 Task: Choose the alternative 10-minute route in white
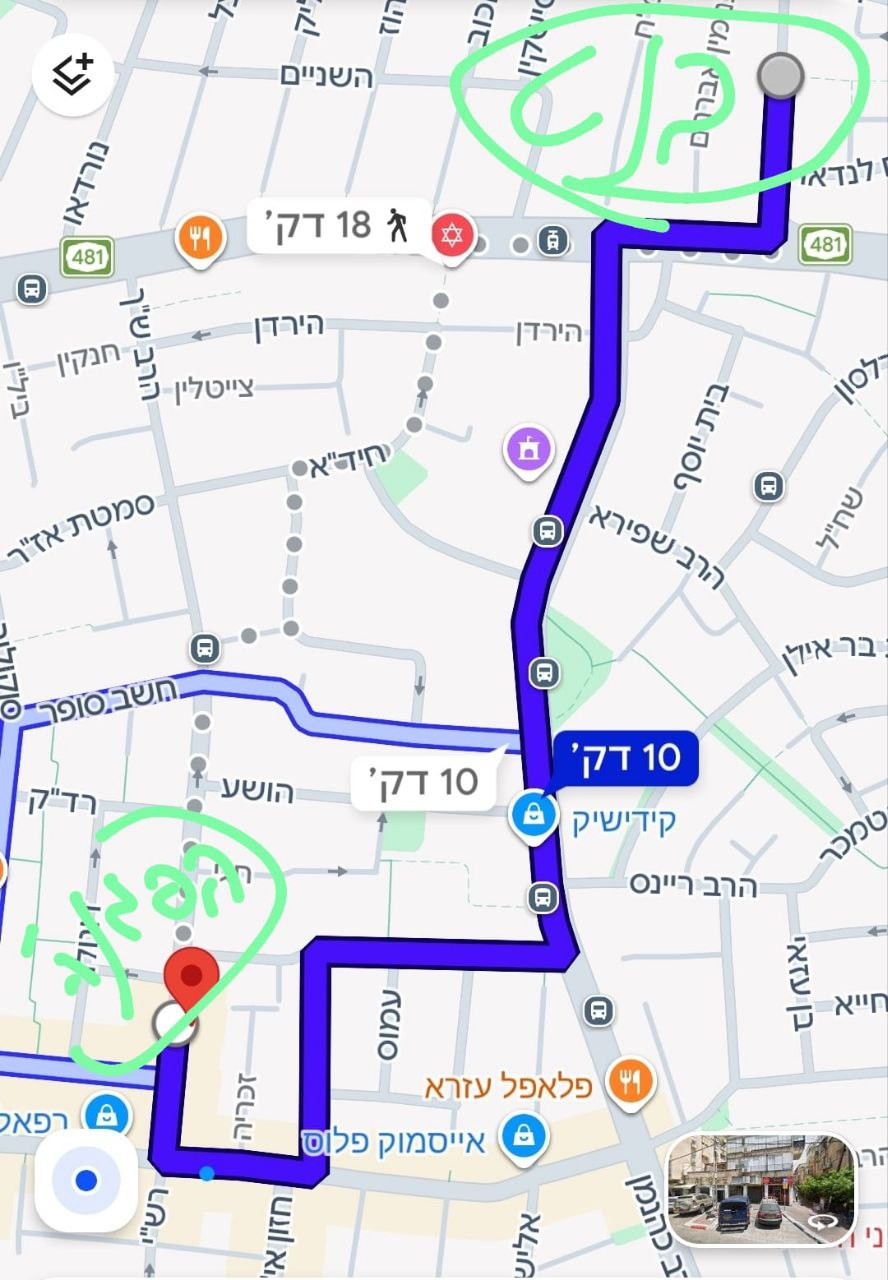pyautogui.click(x=426, y=782)
